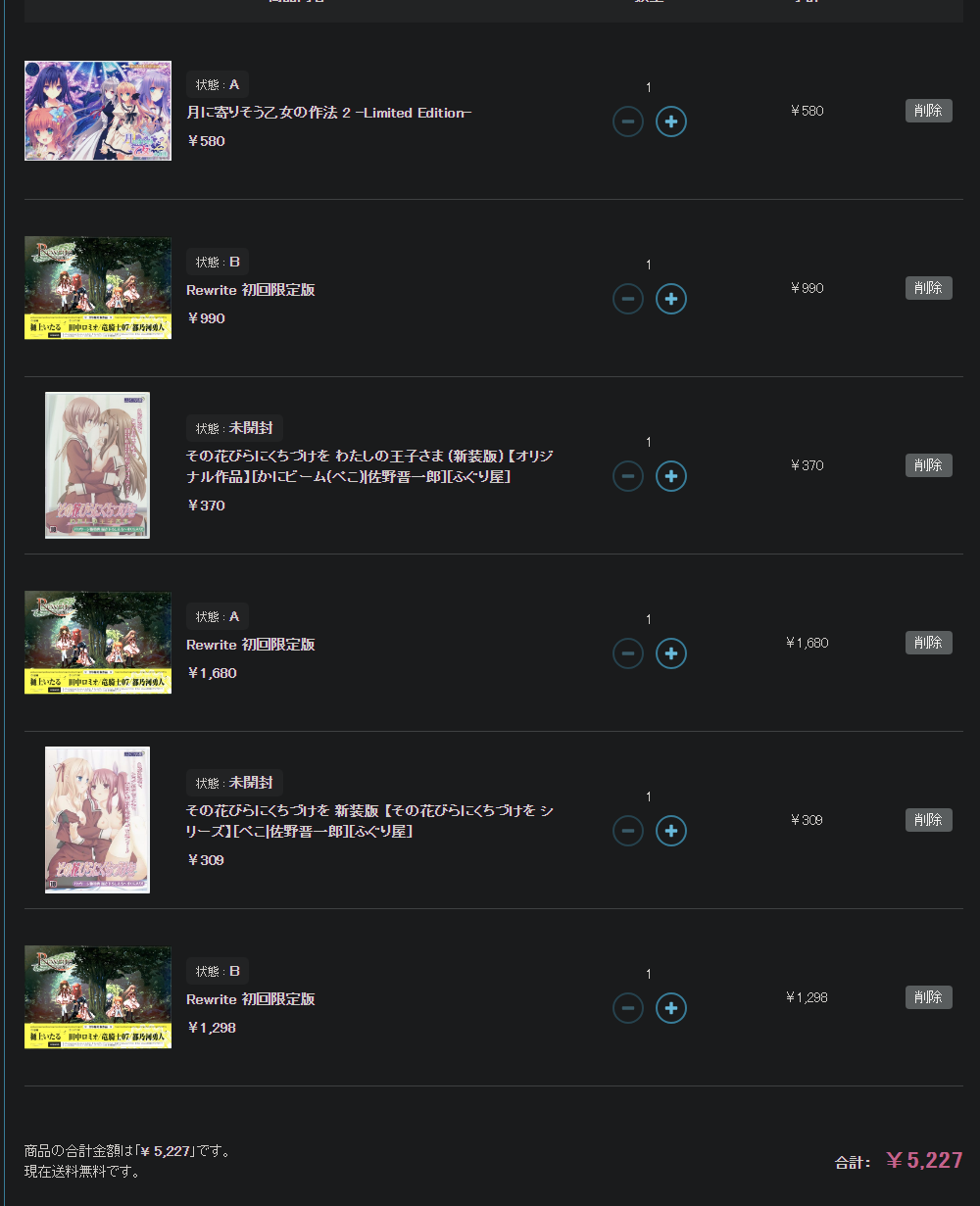Decrease quantity of the ¥580 Limited Edition item

[628, 121]
